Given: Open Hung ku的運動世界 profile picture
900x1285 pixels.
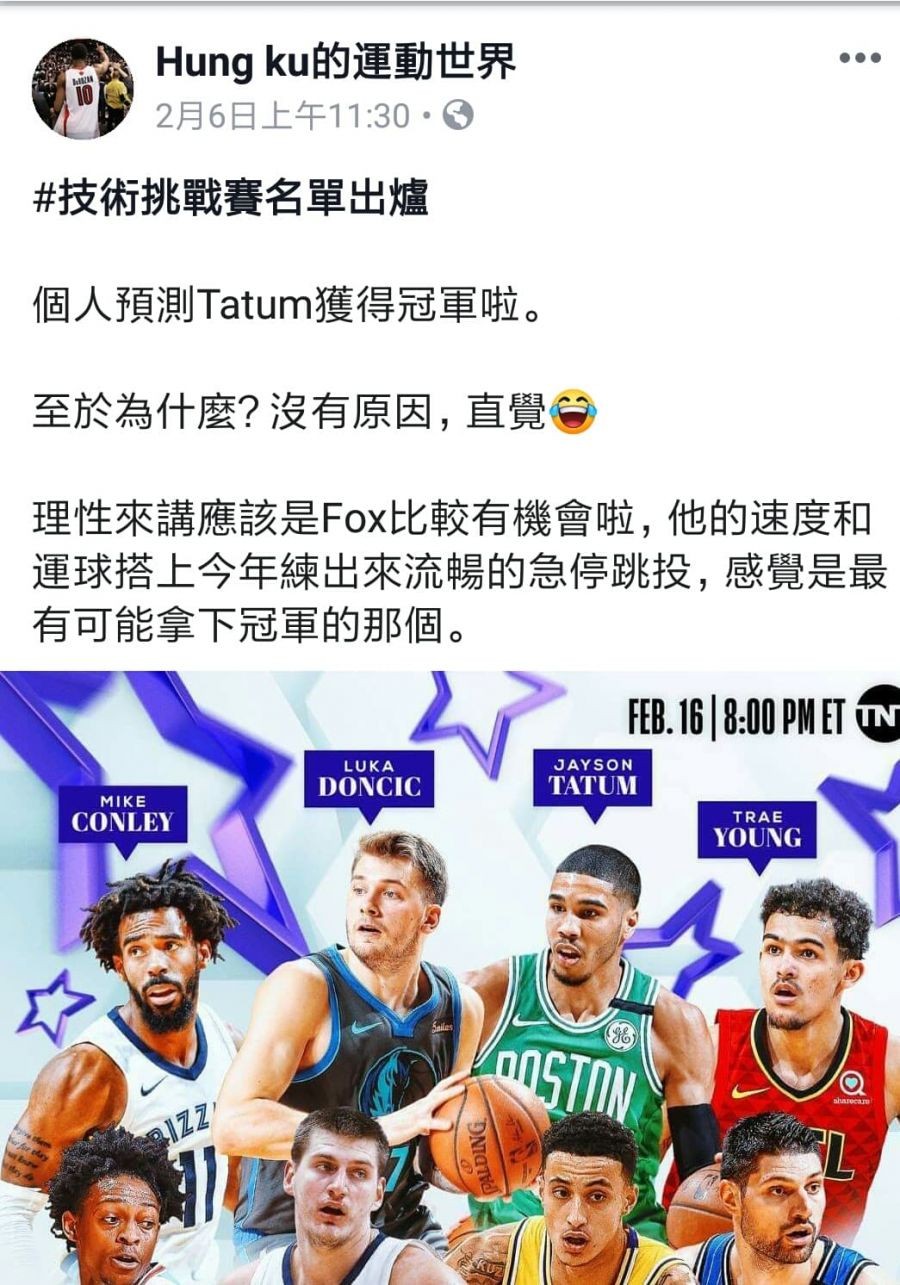Looking at the screenshot, I should [82, 89].
